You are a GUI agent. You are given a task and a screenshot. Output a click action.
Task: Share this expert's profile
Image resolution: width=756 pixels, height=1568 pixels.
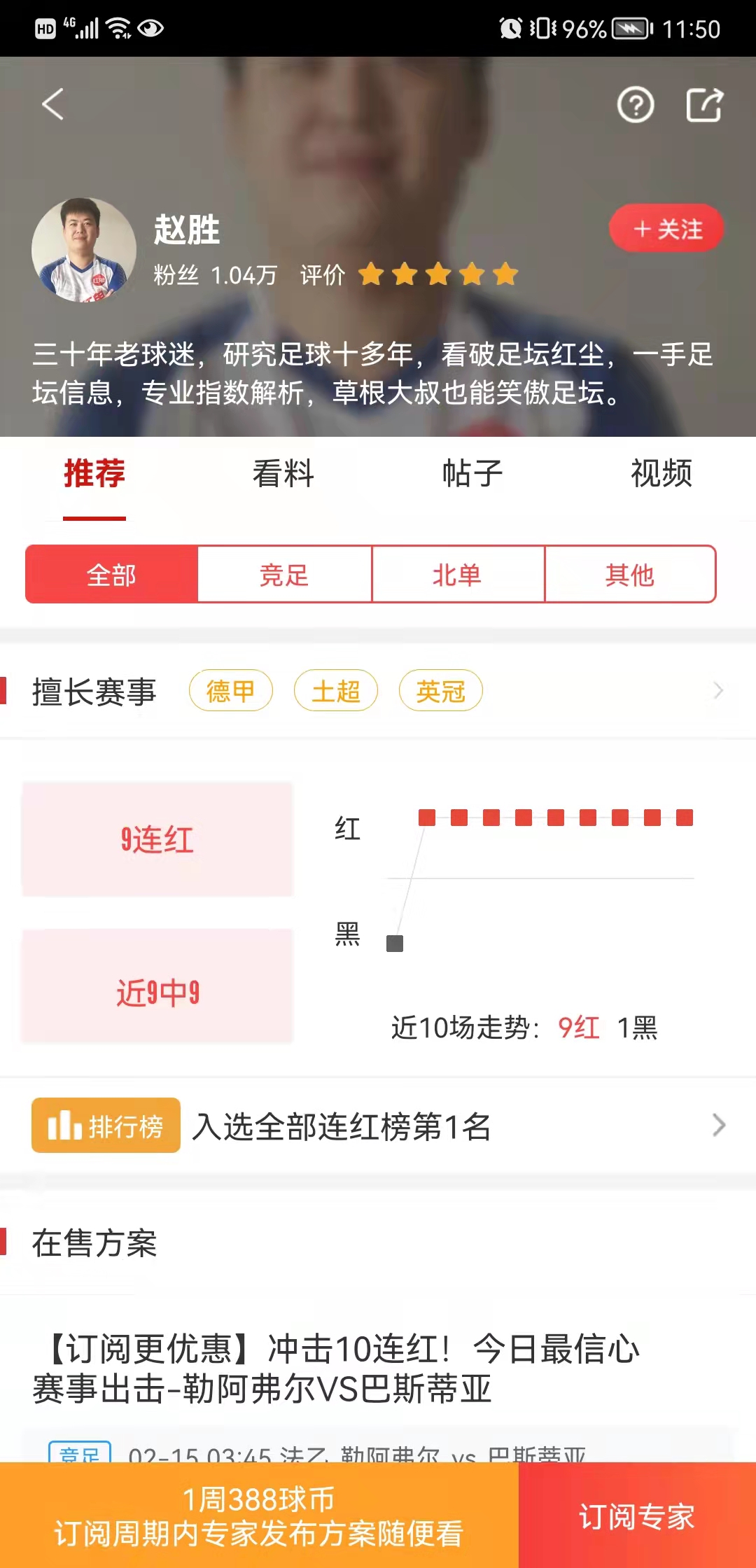tap(703, 106)
